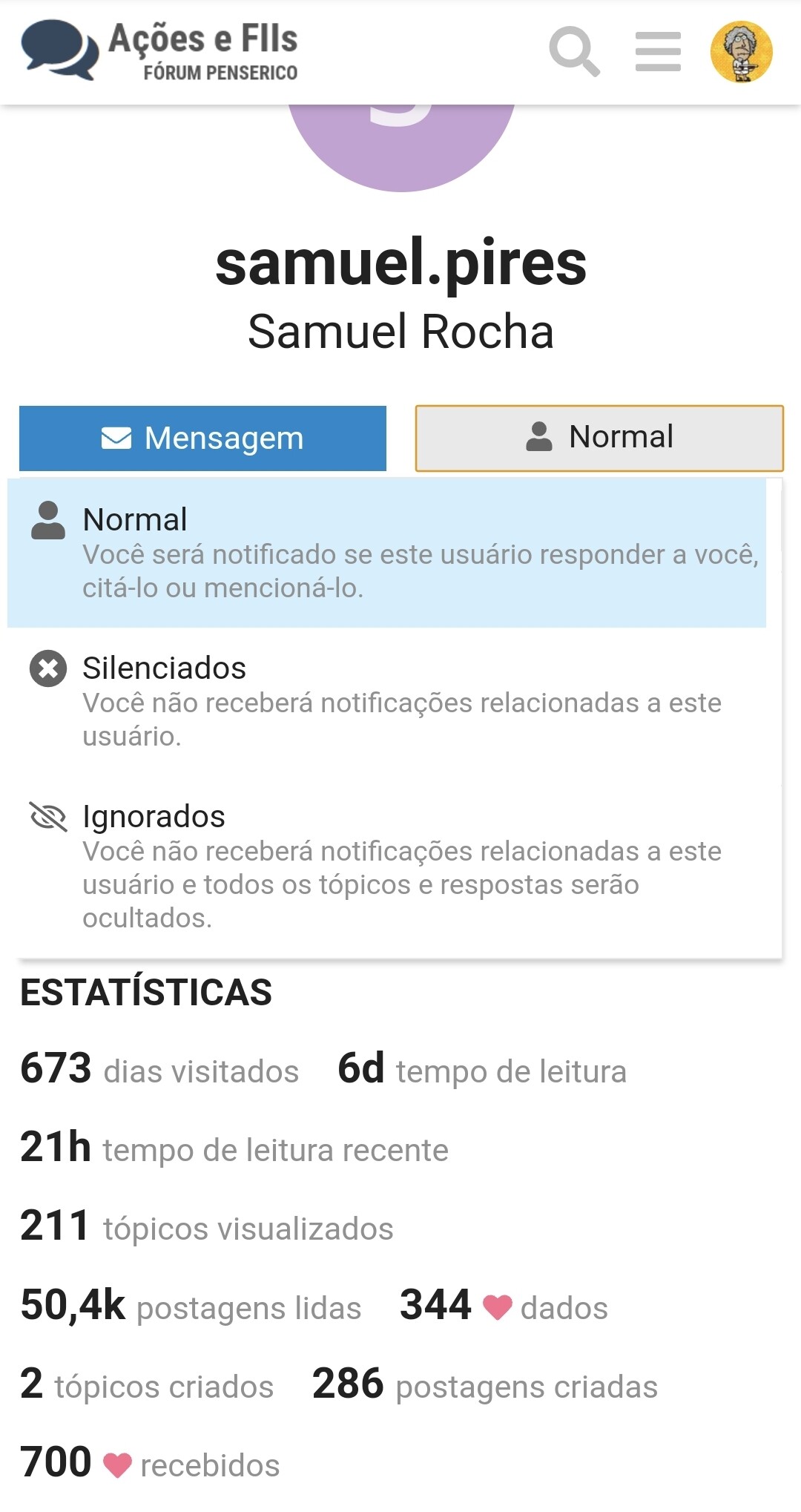
Task: Send a Mensagem to samuel.pires
Action: click(202, 438)
